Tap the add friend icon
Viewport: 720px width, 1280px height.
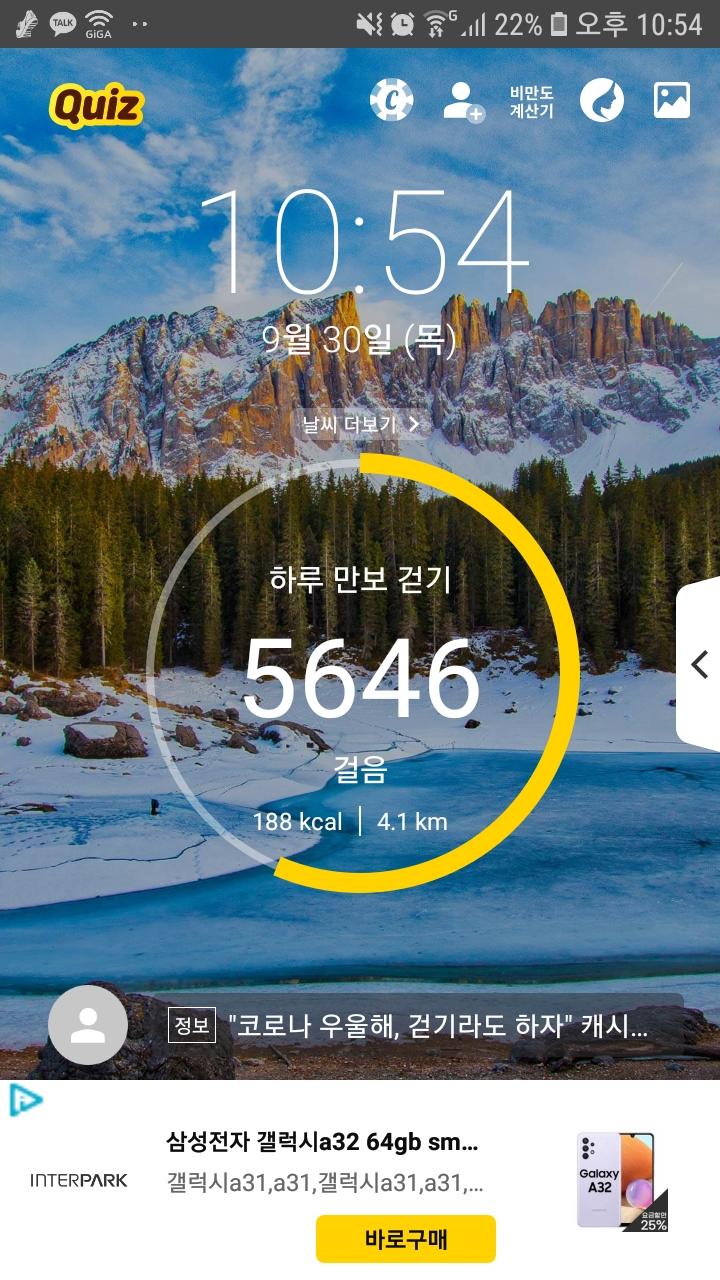coord(463,101)
